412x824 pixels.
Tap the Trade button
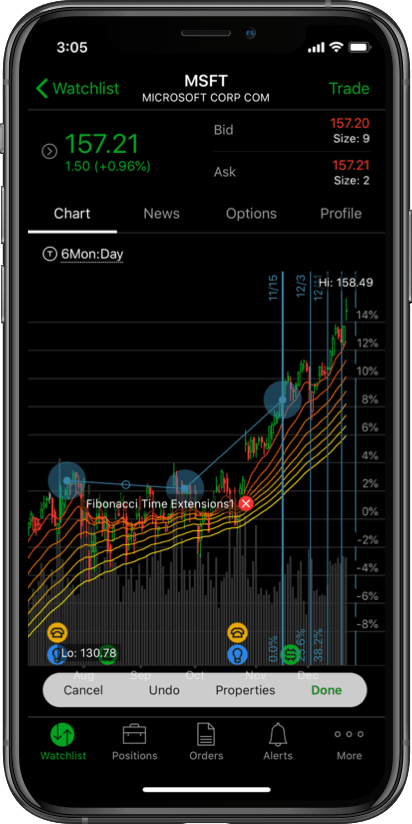[x=349, y=88]
